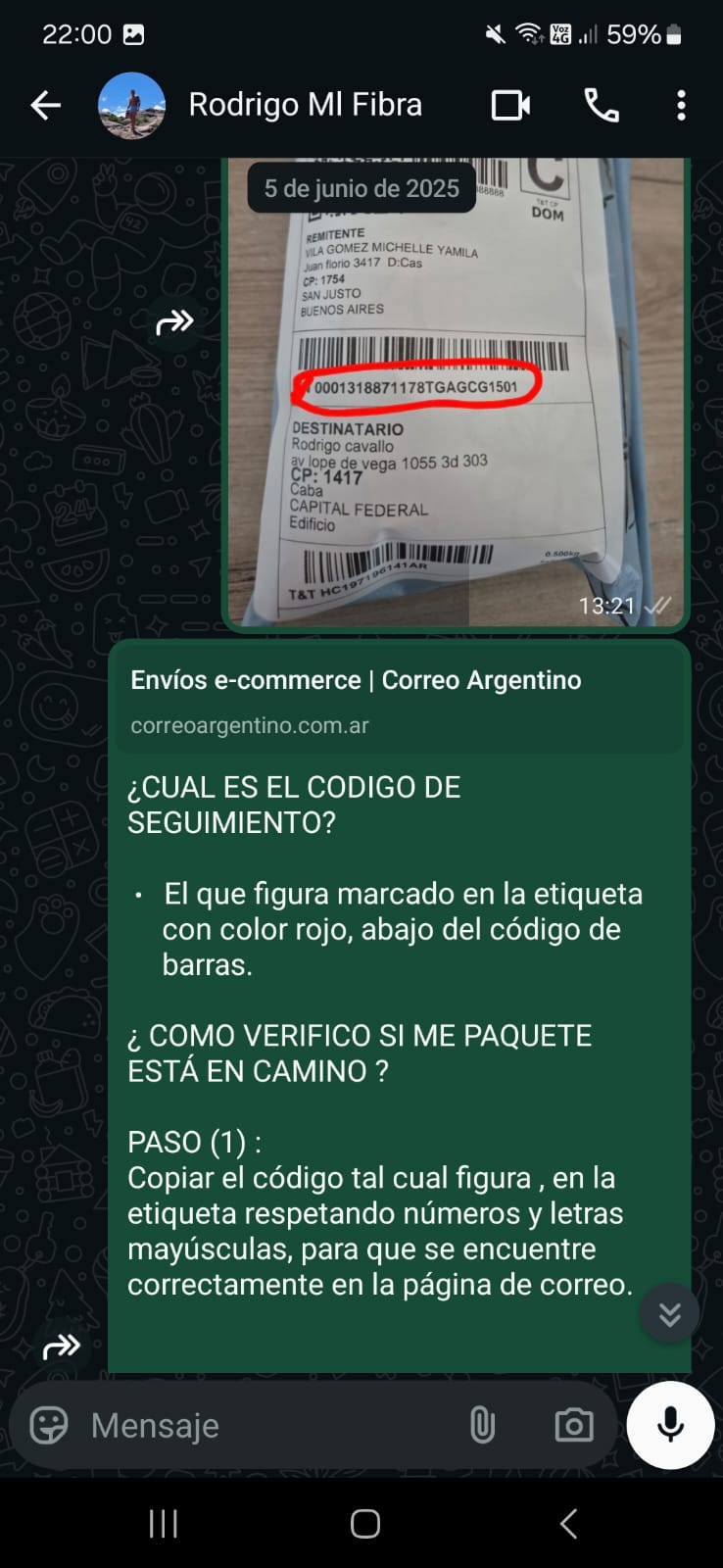The height and width of the screenshot is (1568, 723).
Task: Forward the tracking code instructions message
Action: click(61, 1347)
